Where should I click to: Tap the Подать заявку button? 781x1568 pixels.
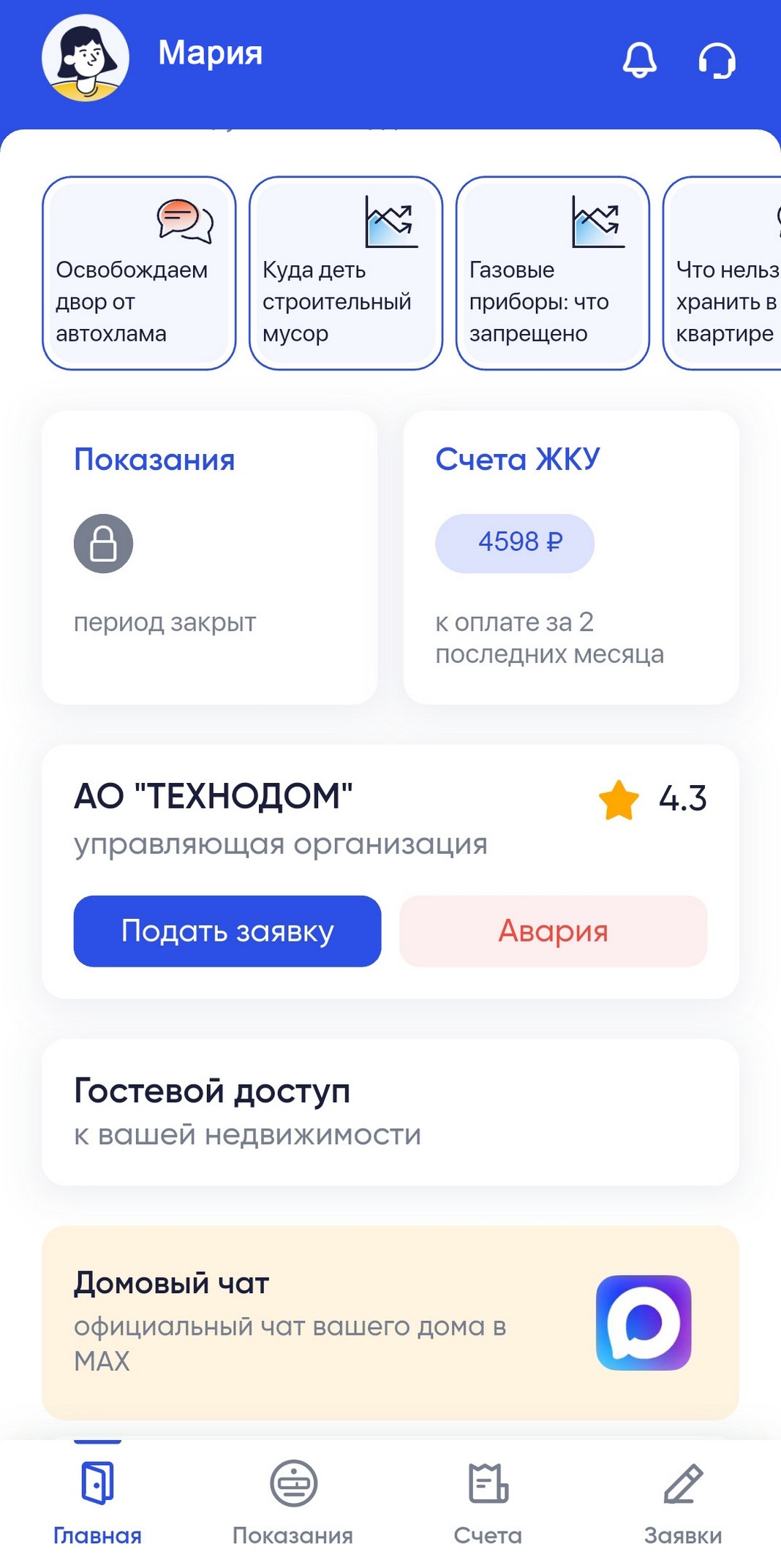pyautogui.click(x=227, y=931)
